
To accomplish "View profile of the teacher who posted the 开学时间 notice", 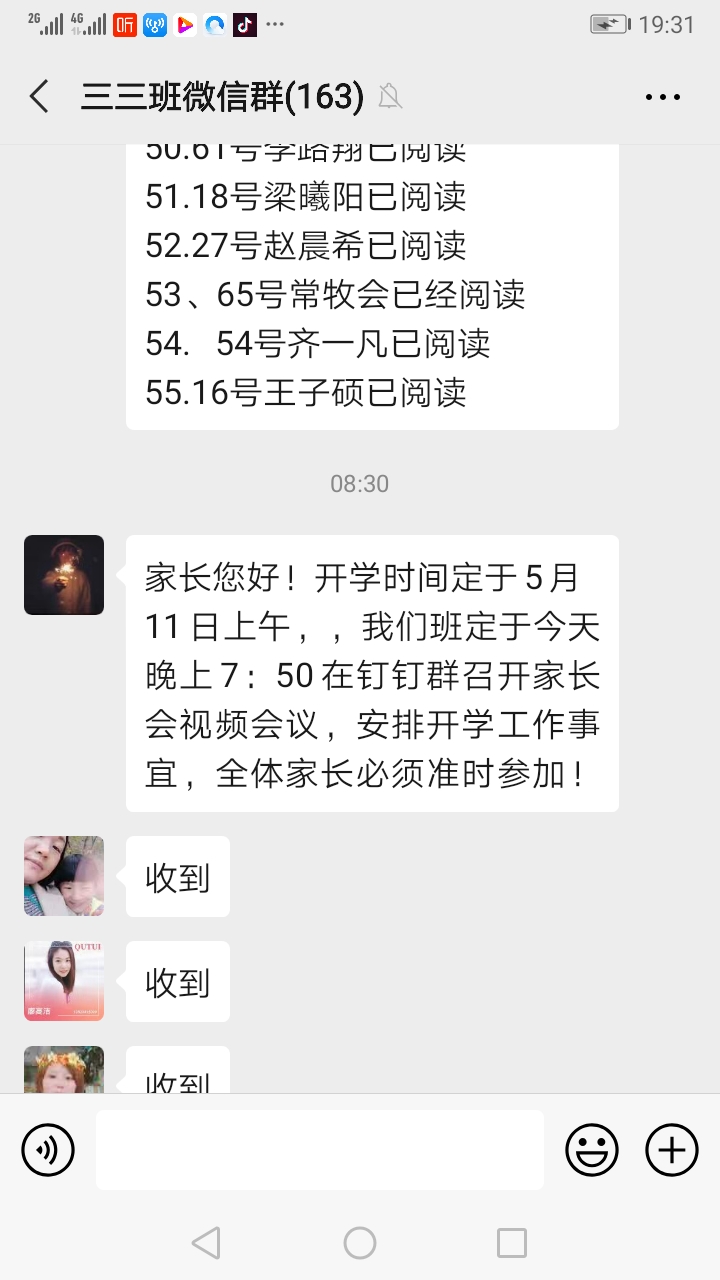I will tap(64, 575).
